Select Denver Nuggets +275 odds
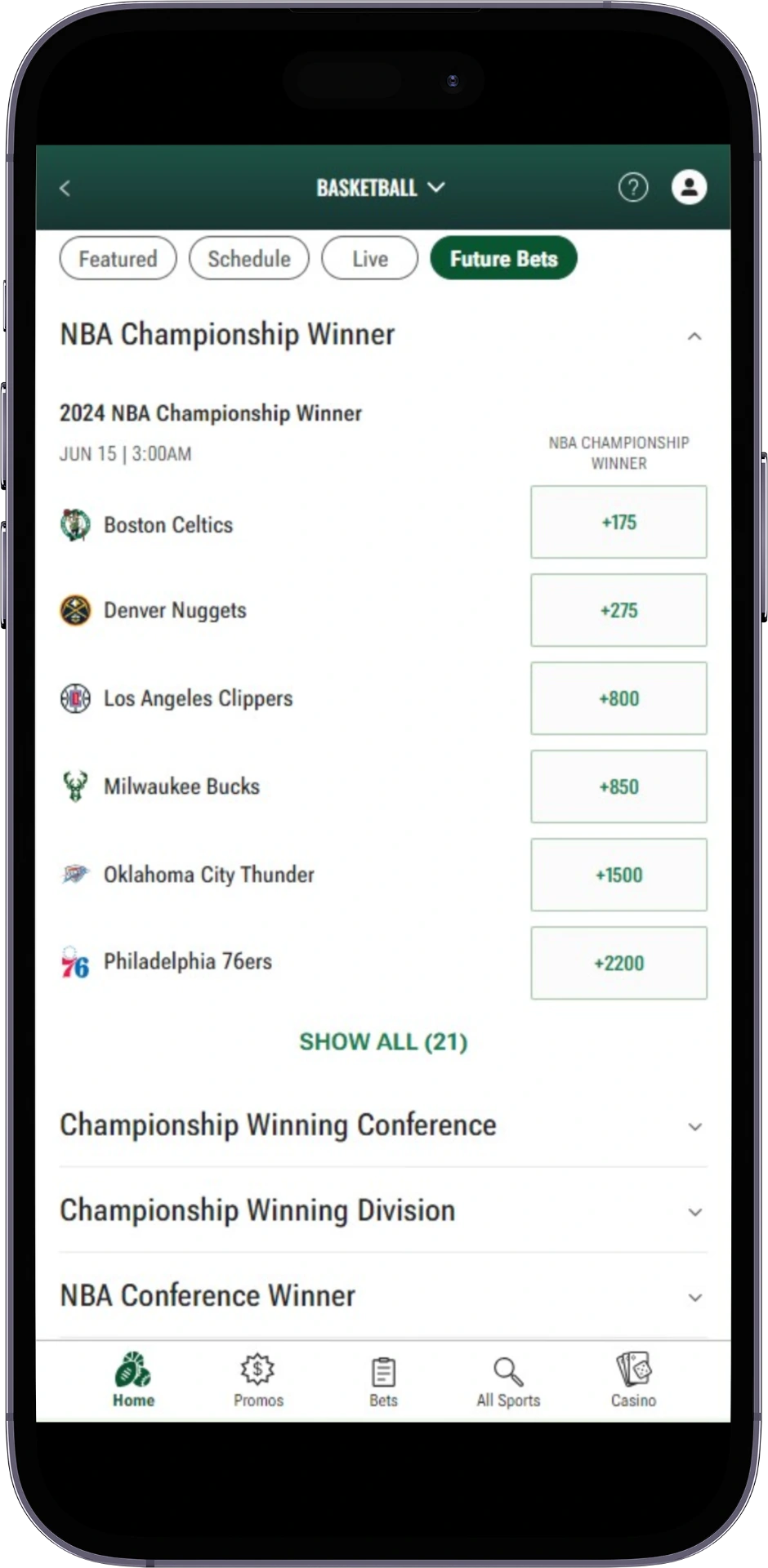This screenshot has width=768, height=1568. point(618,611)
